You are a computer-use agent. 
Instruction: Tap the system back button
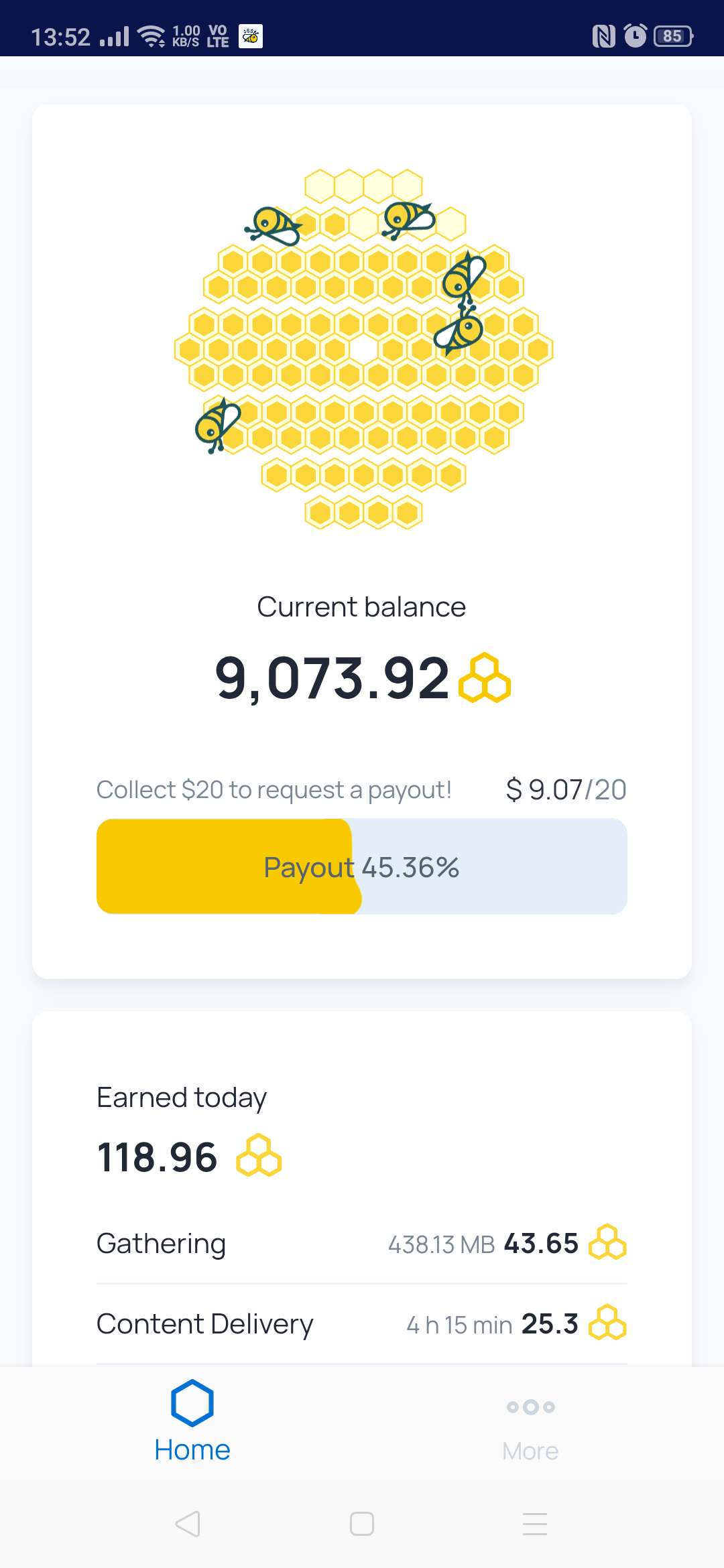click(x=188, y=1524)
